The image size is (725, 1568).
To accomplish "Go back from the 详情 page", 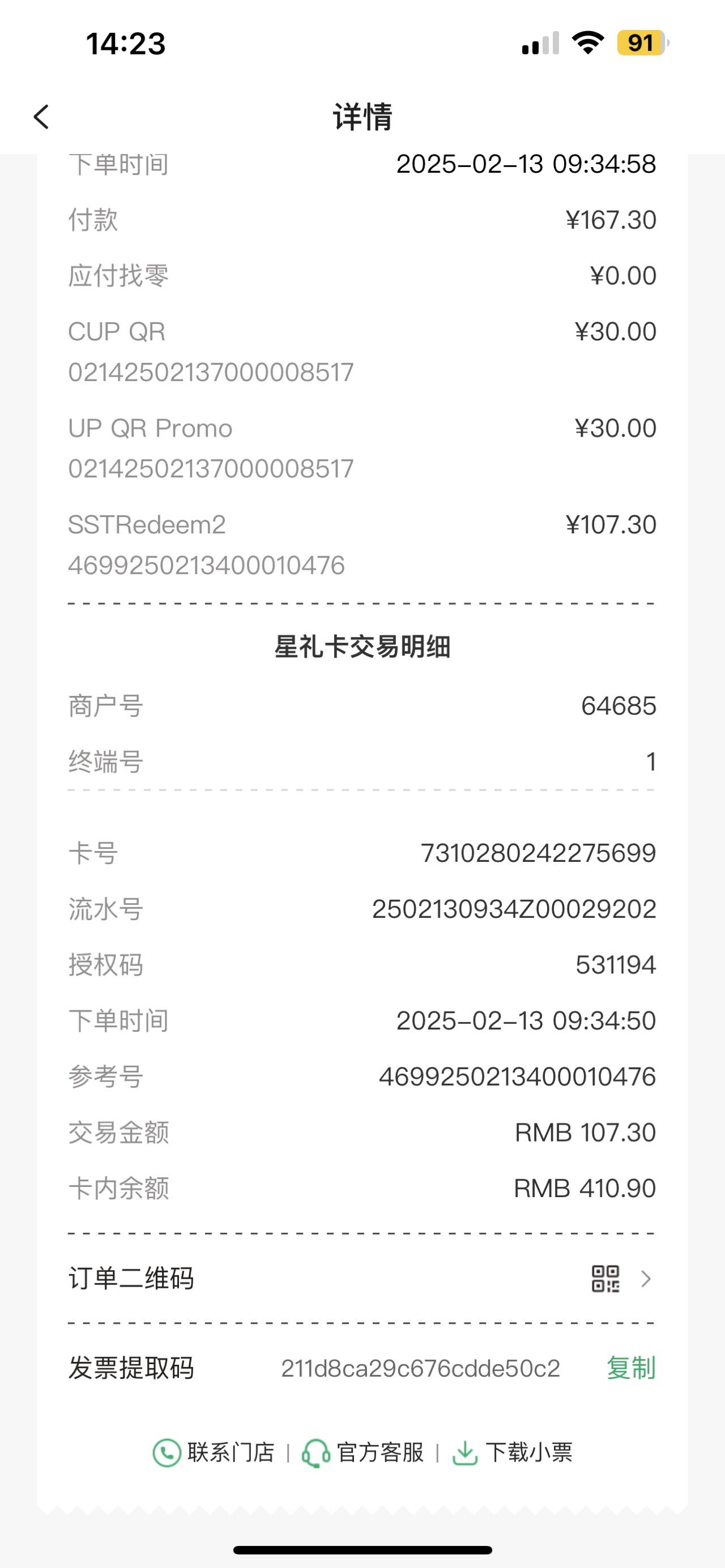I will tap(41, 116).
